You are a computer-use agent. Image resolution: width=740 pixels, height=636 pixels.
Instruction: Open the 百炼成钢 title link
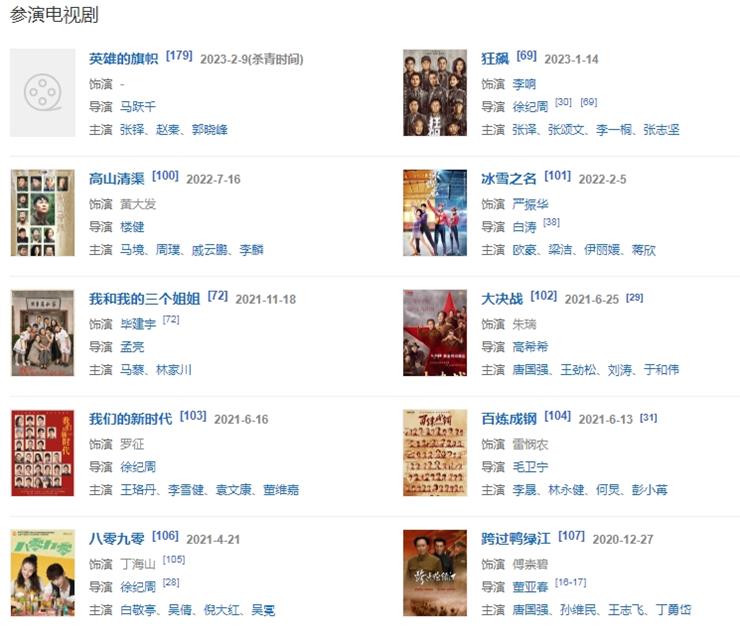(x=509, y=419)
